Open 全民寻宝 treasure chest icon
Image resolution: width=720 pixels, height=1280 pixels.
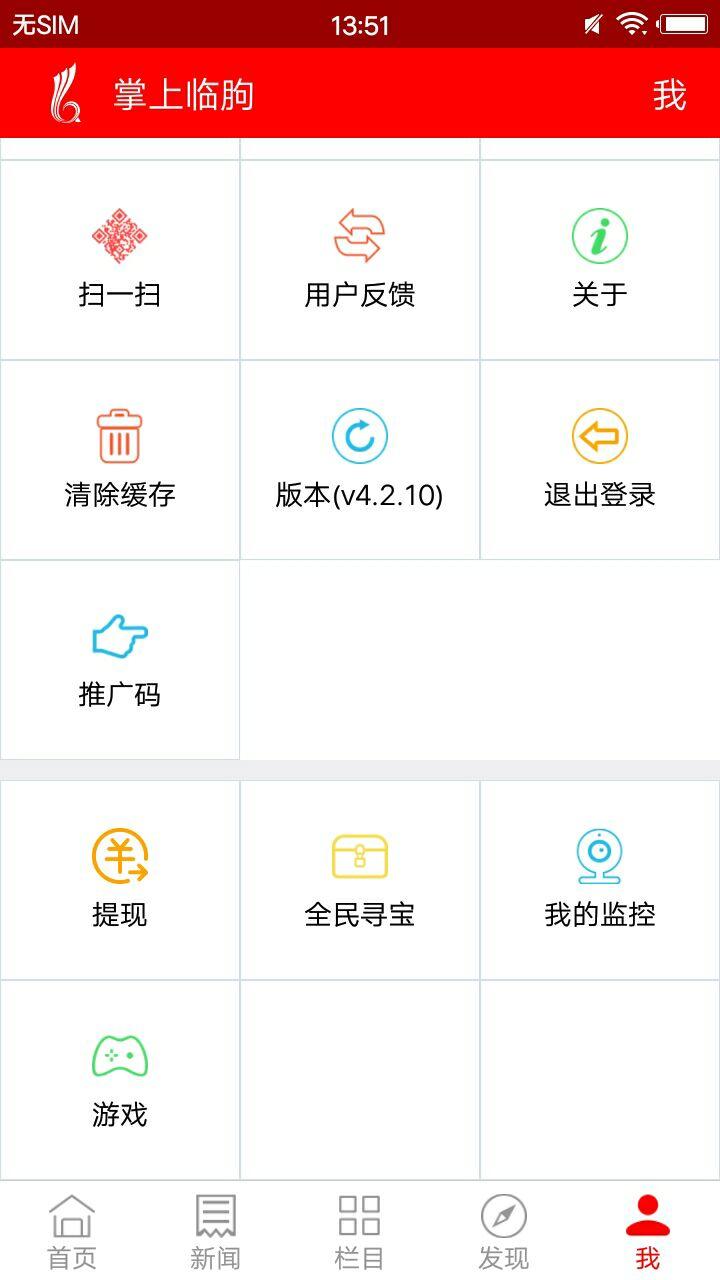(x=359, y=854)
